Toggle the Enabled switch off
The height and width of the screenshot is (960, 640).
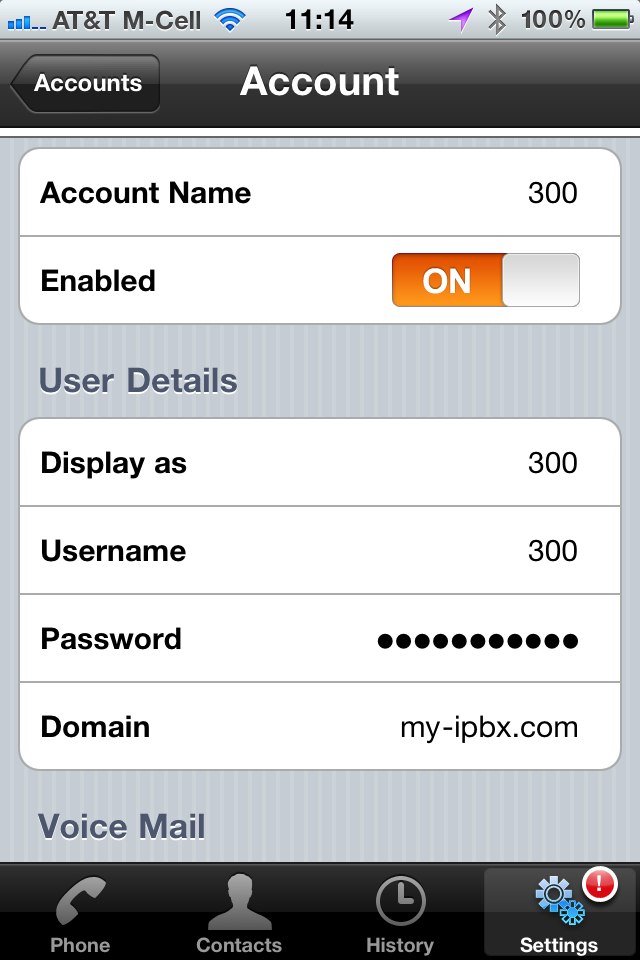(x=486, y=280)
